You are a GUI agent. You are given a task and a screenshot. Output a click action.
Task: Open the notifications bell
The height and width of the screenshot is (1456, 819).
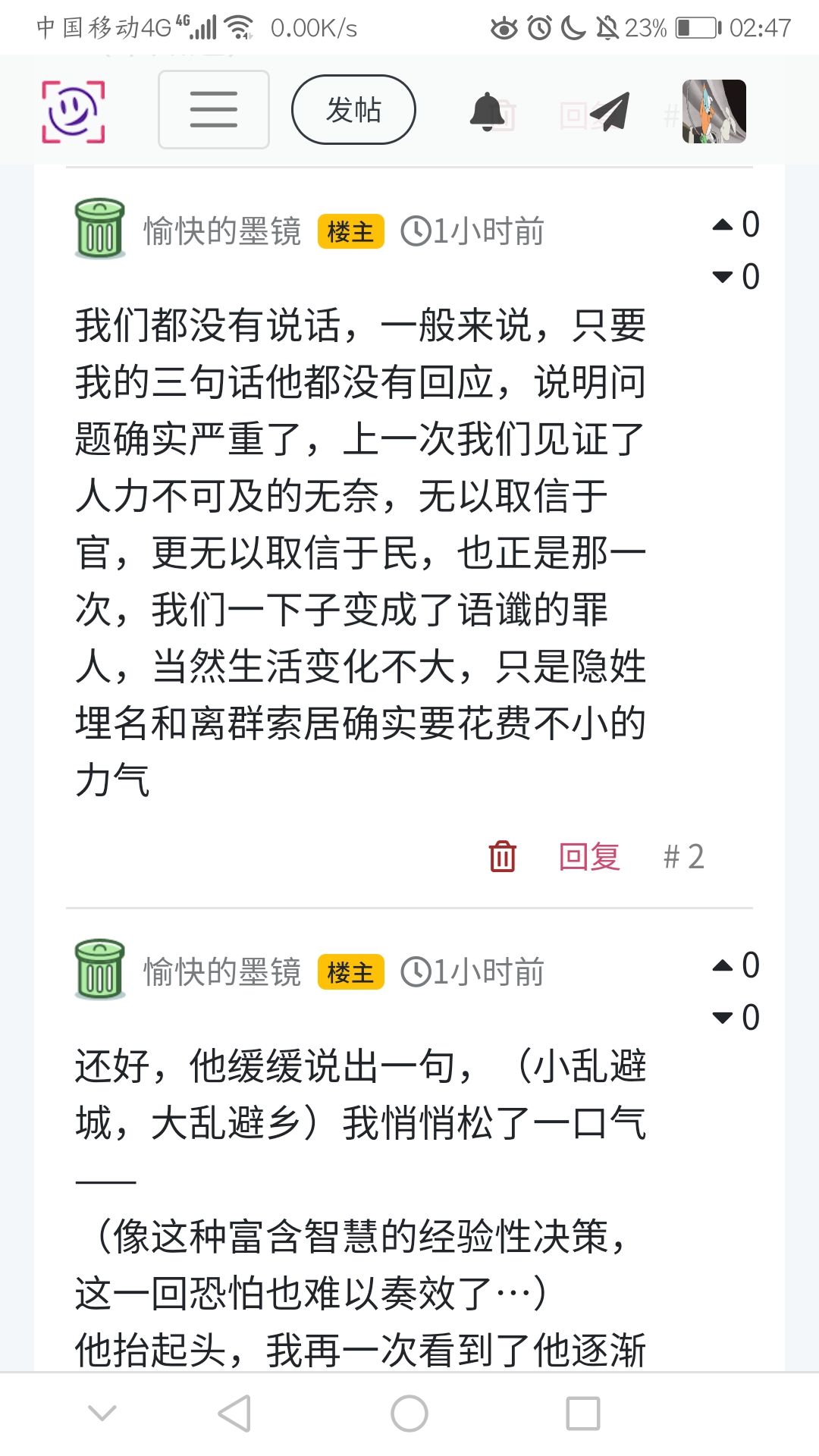(488, 111)
